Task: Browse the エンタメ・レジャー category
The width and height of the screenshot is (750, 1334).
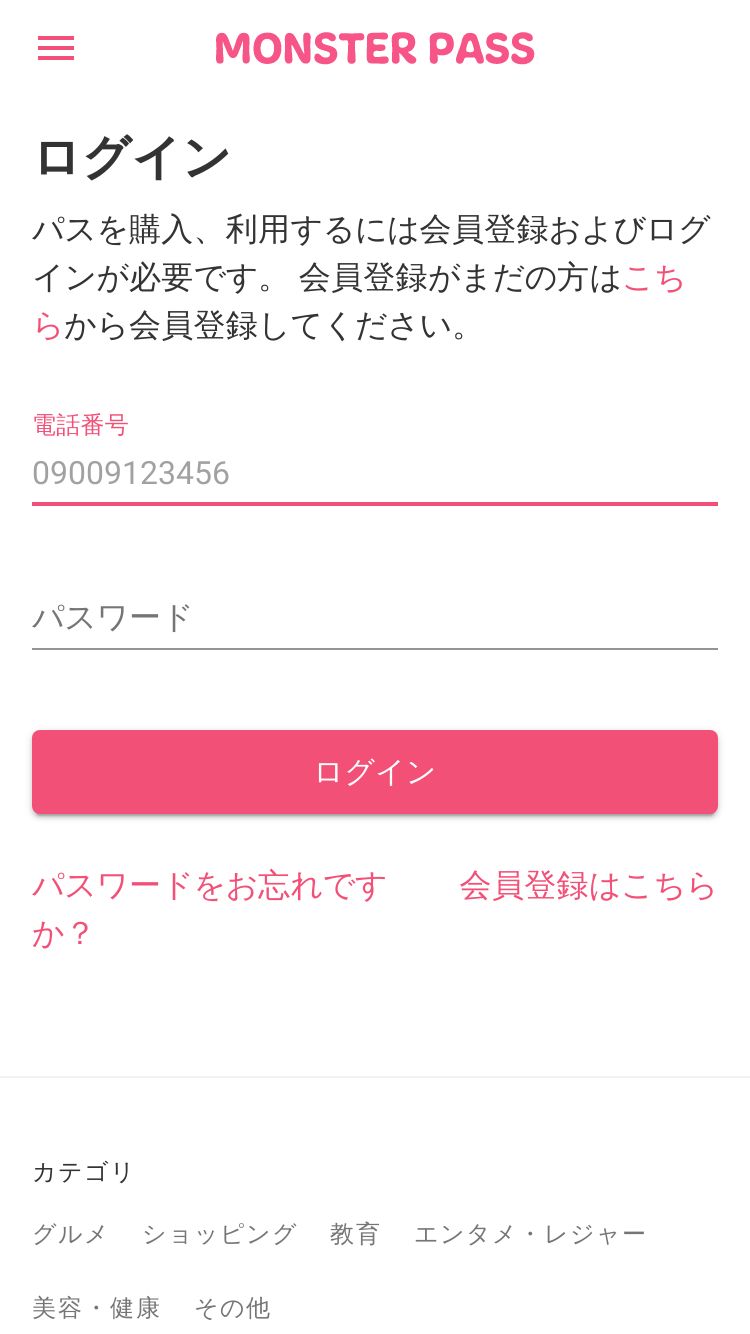Action: coord(530,1234)
